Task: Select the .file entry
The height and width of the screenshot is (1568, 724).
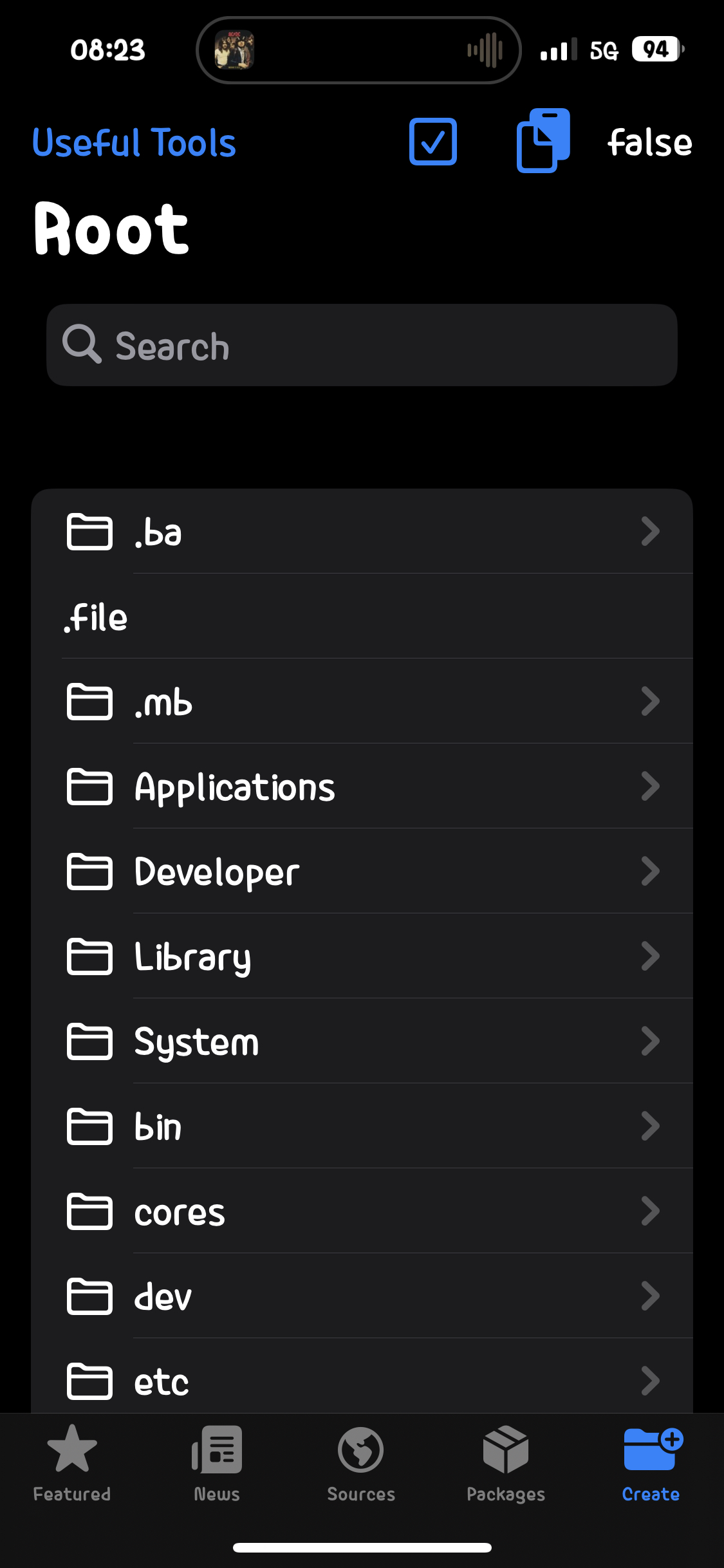Action: click(362, 616)
